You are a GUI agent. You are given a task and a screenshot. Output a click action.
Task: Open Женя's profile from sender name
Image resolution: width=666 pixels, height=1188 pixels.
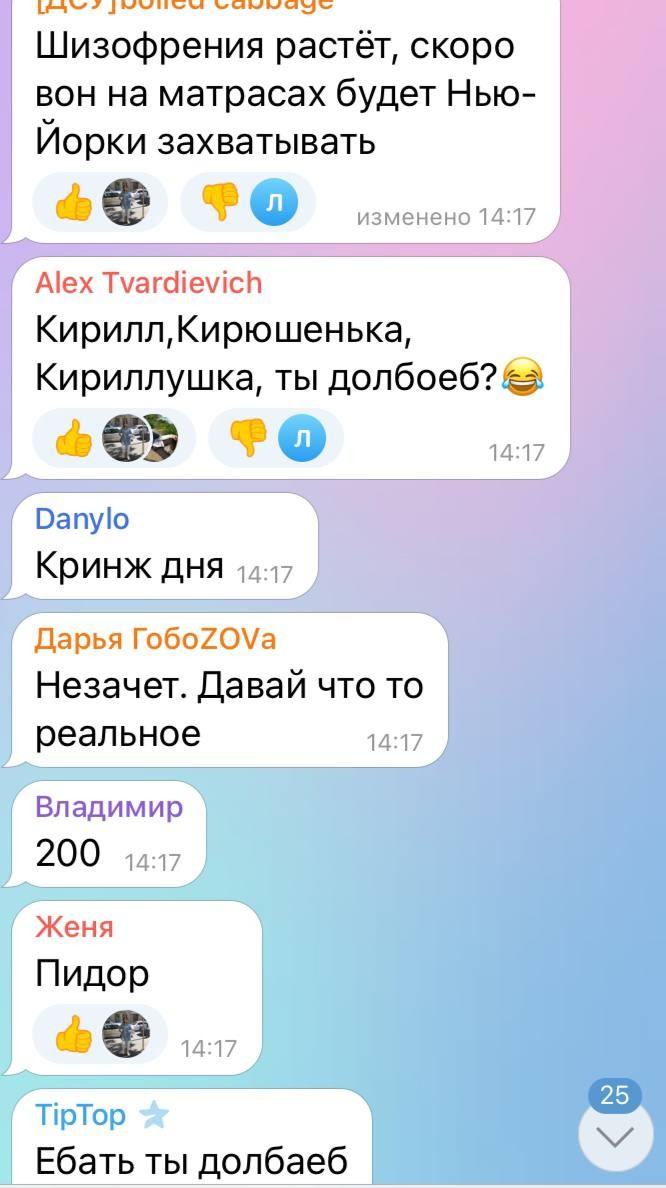pos(74,927)
